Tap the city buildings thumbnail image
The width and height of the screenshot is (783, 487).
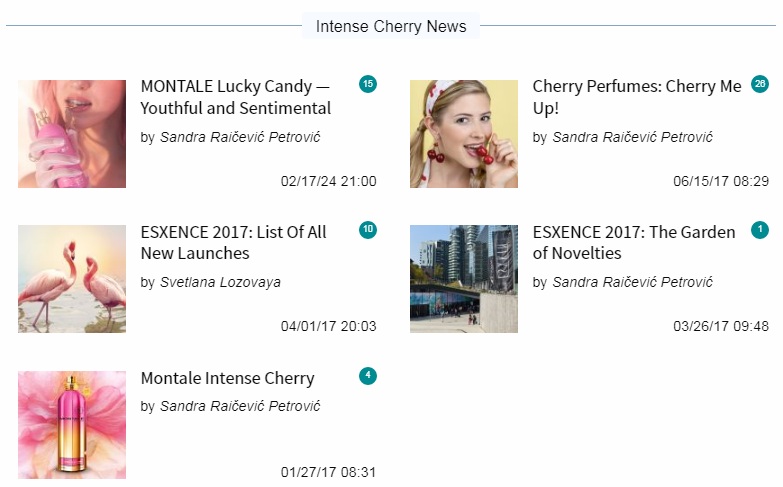point(464,279)
